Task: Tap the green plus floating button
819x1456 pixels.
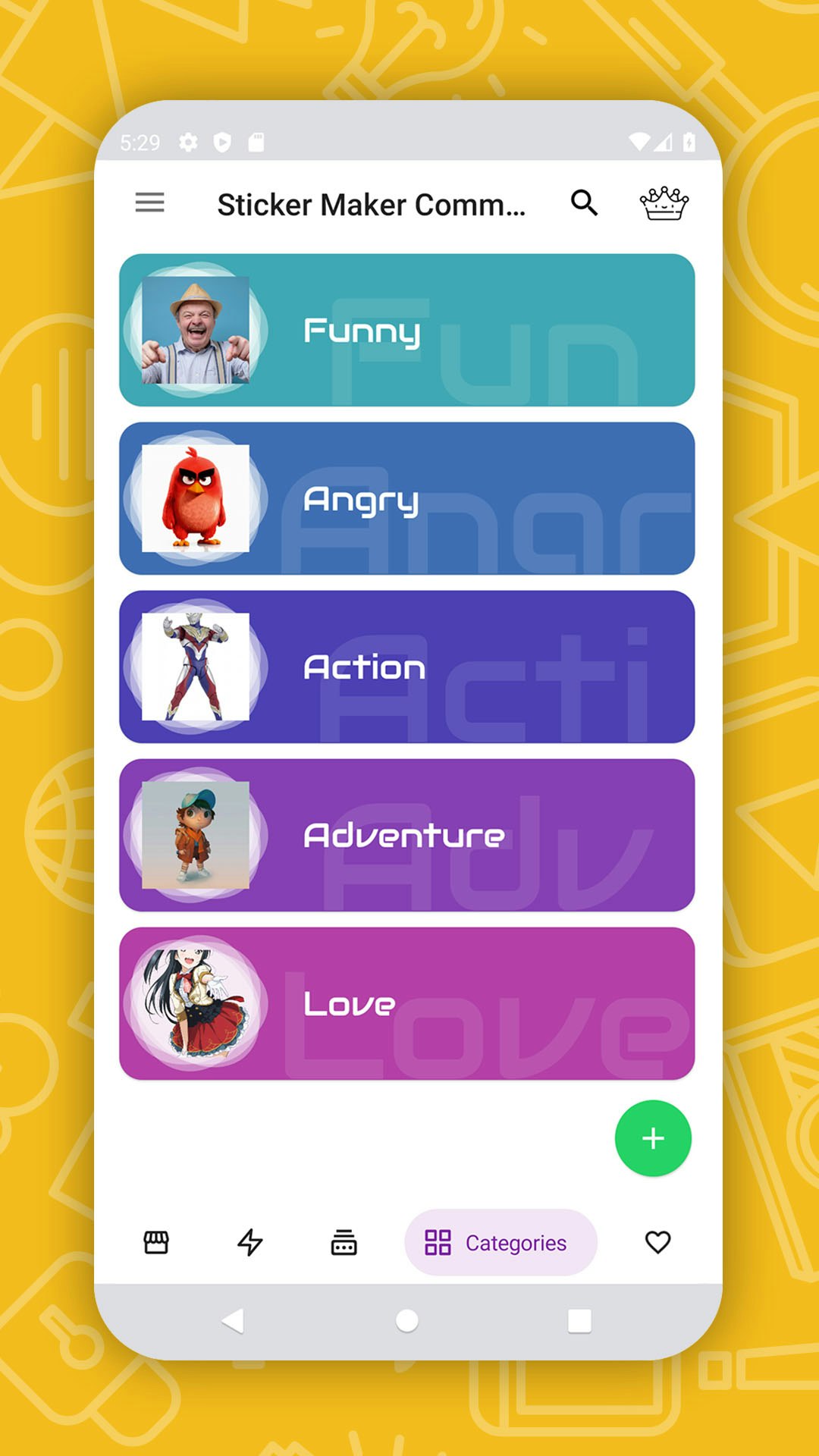Action: coord(652,1137)
